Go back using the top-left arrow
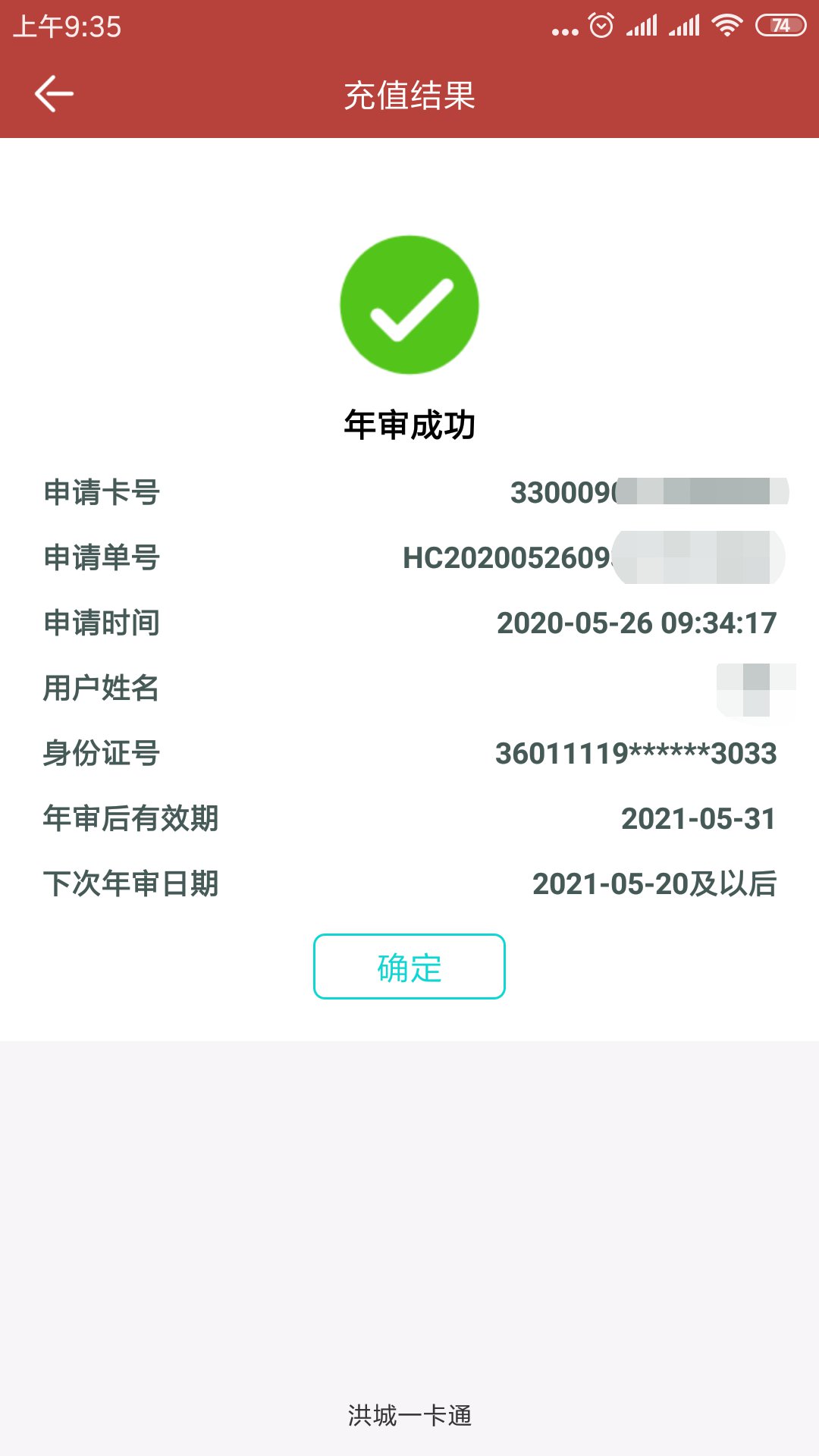Image resolution: width=819 pixels, height=1456 pixels. pos(54,94)
